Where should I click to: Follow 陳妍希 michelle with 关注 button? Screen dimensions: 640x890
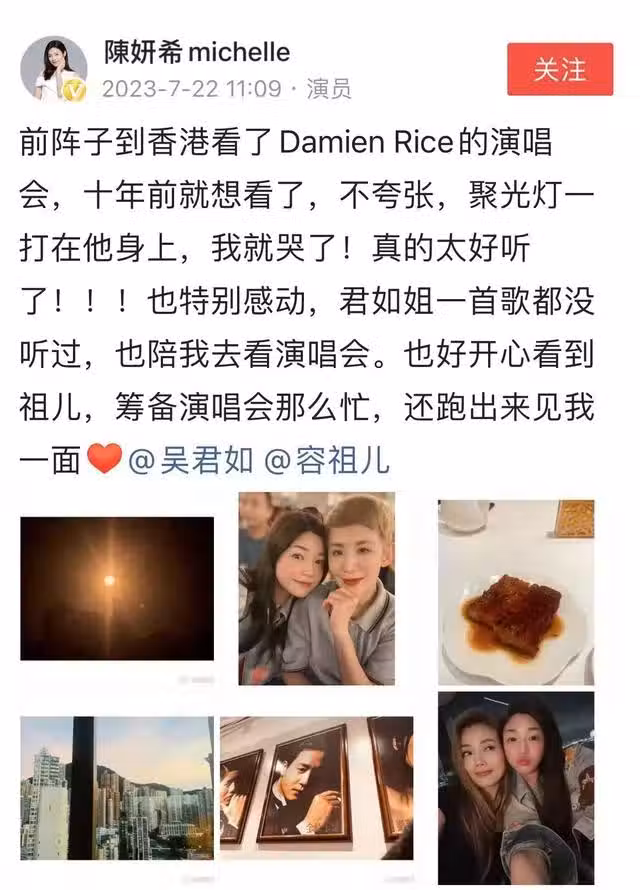(x=559, y=69)
